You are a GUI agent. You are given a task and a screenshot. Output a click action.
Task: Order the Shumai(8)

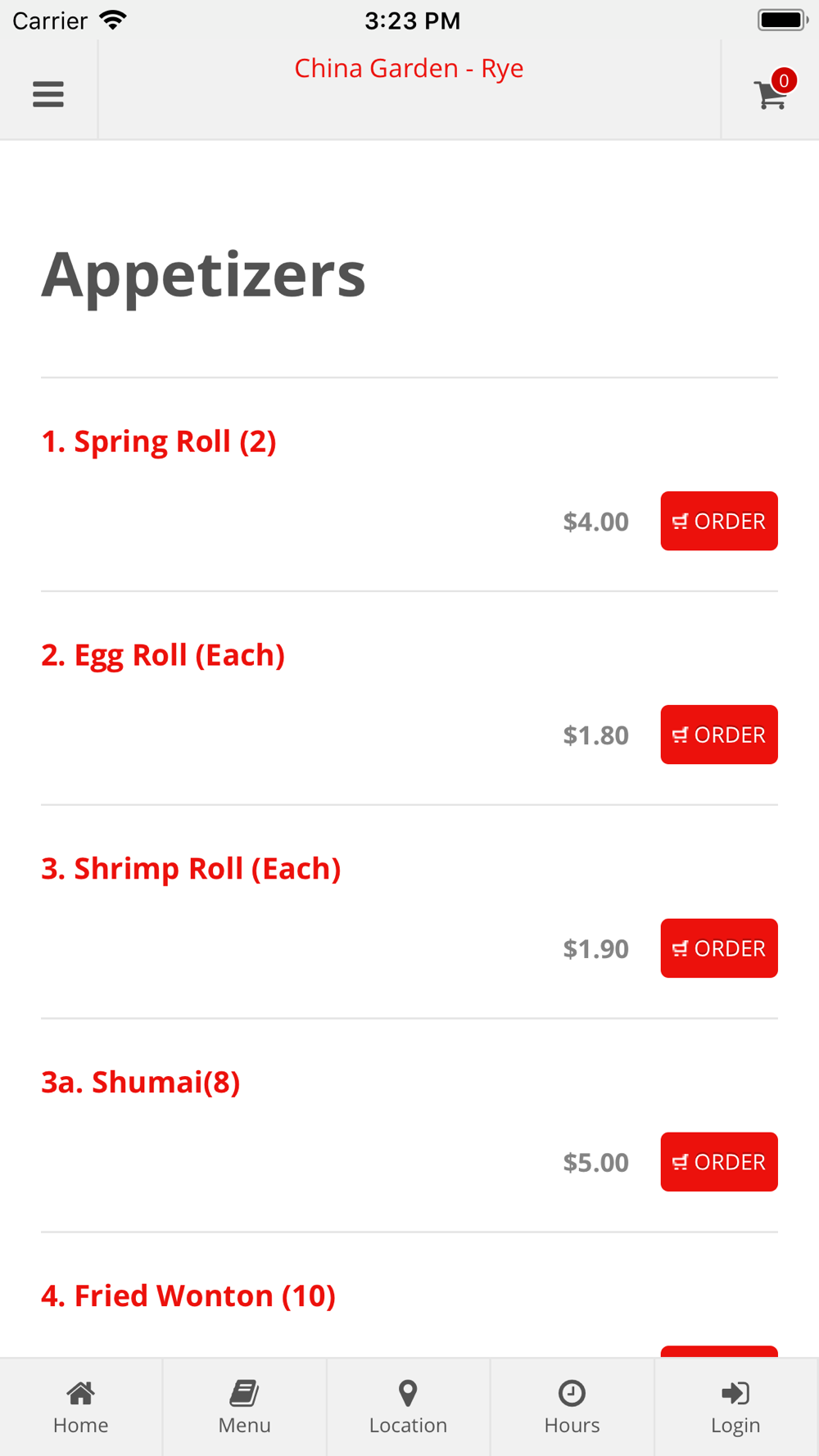pyautogui.click(x=719, y=1162)
